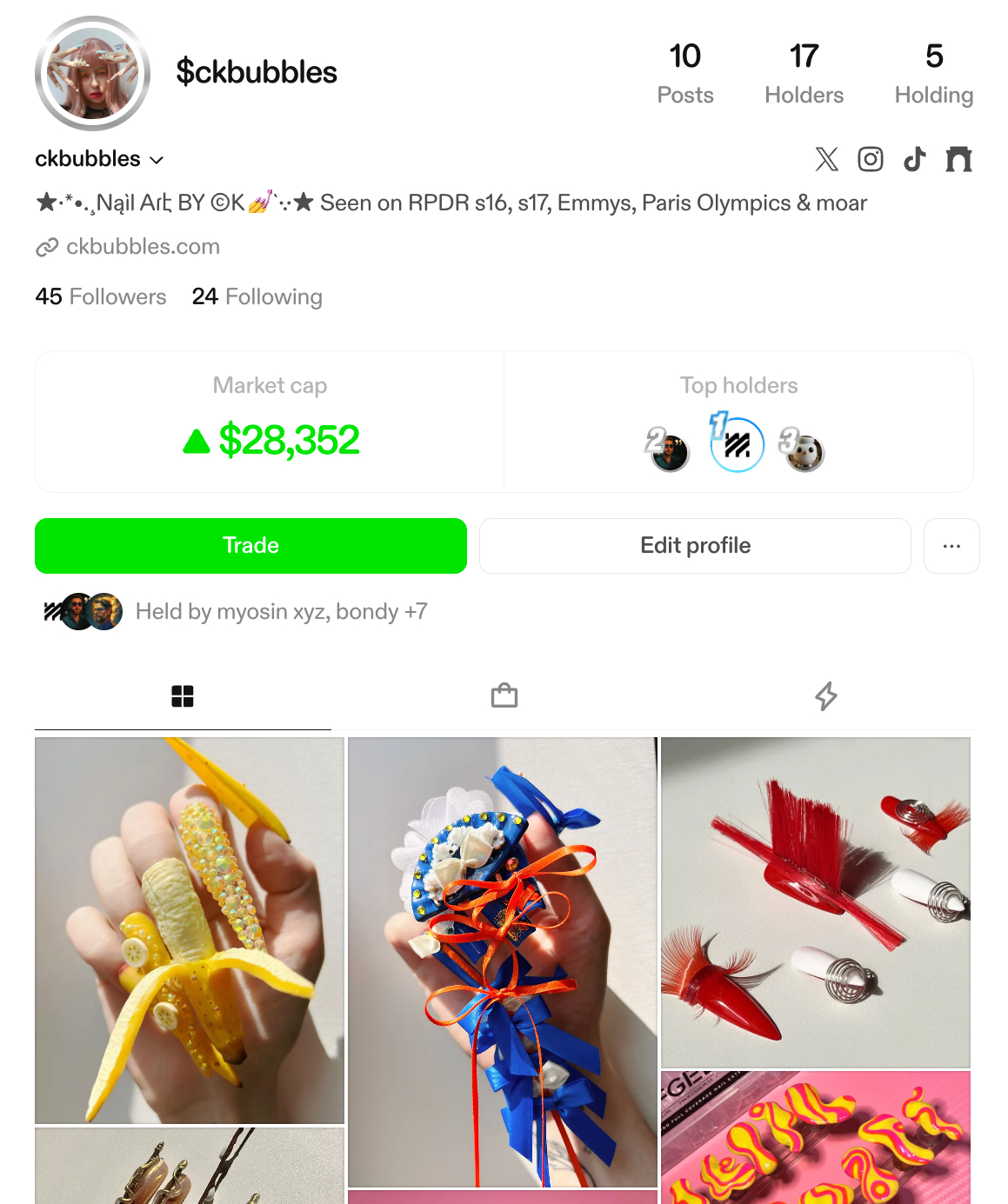The image size is (1008, 1204).
Task: Switch to the shopping bag tab
Action: (x=504, y=696)
